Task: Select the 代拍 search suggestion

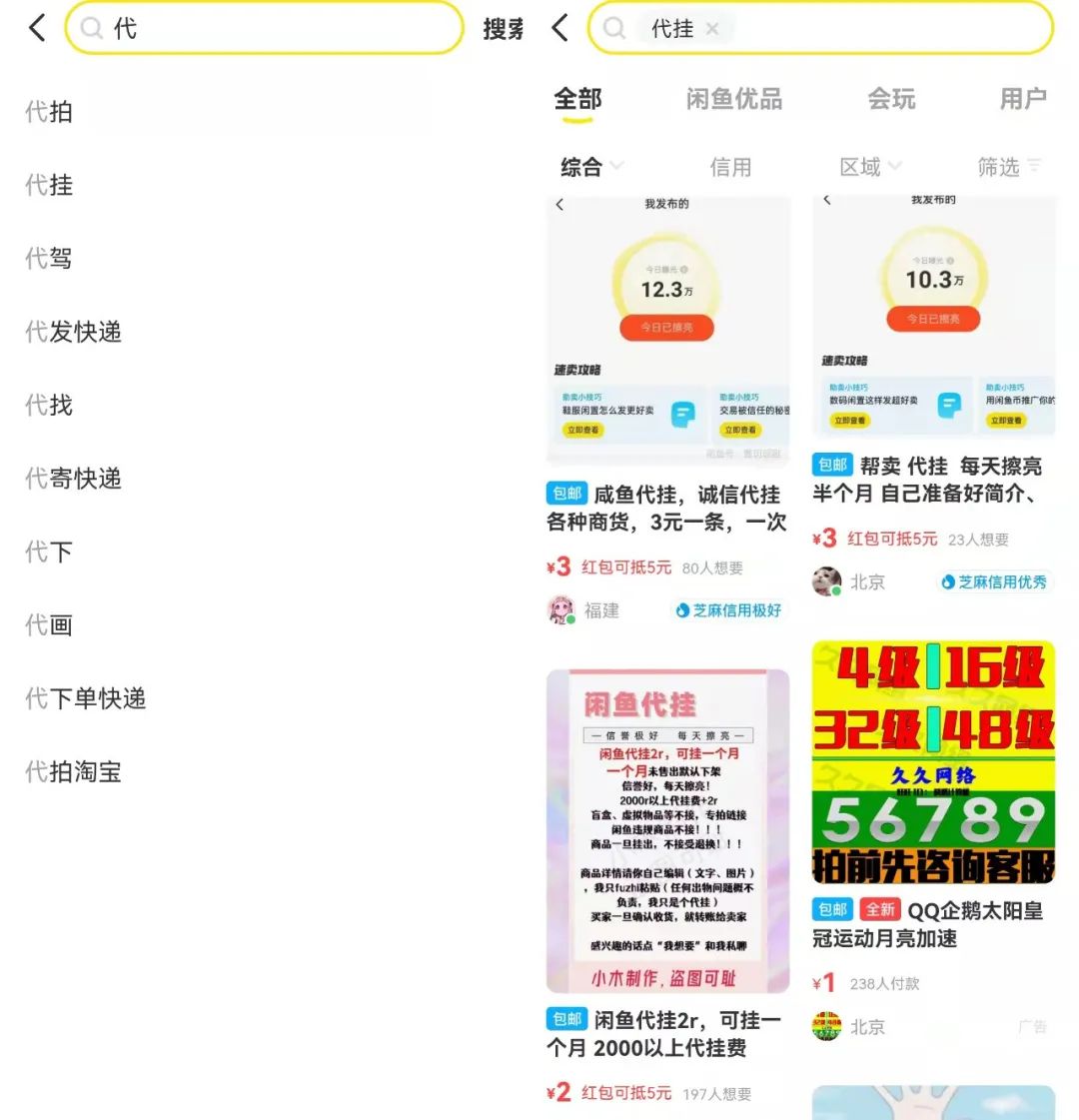Action: click(x=49, y=112)
